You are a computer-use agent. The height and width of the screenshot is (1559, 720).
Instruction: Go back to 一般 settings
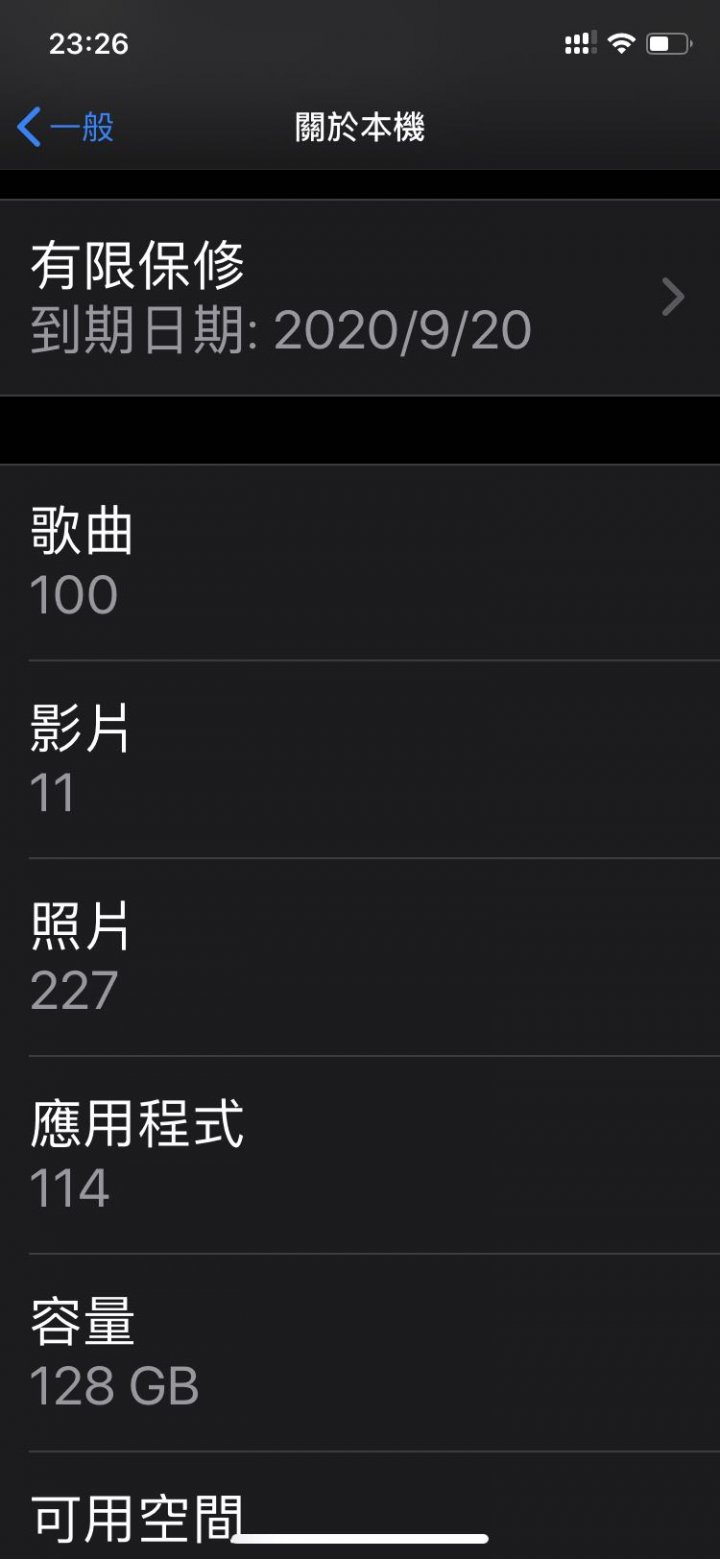[x=65, y=128]
